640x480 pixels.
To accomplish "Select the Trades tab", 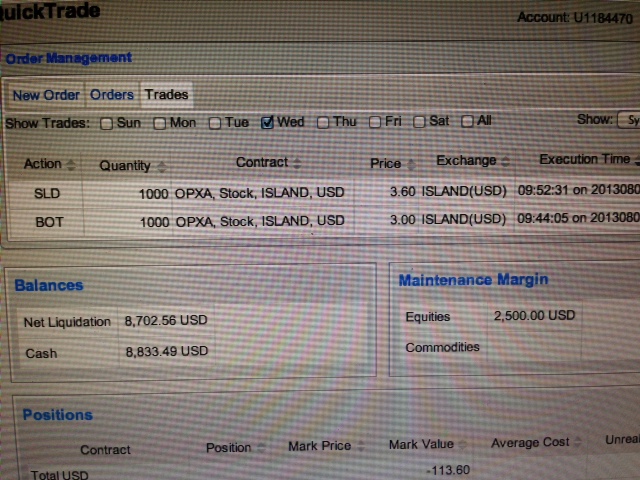I will [x=166, y=95].
